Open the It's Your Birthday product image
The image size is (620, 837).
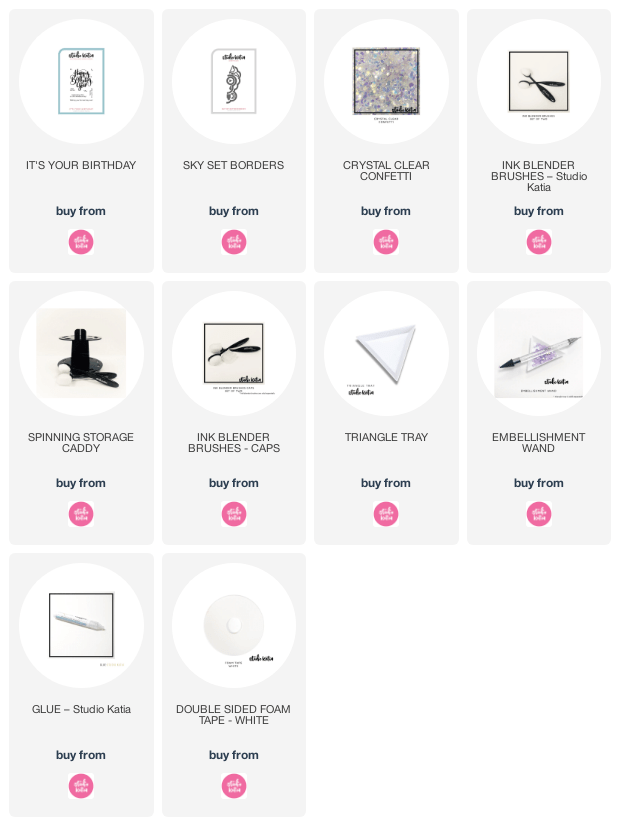pos(81,82)
